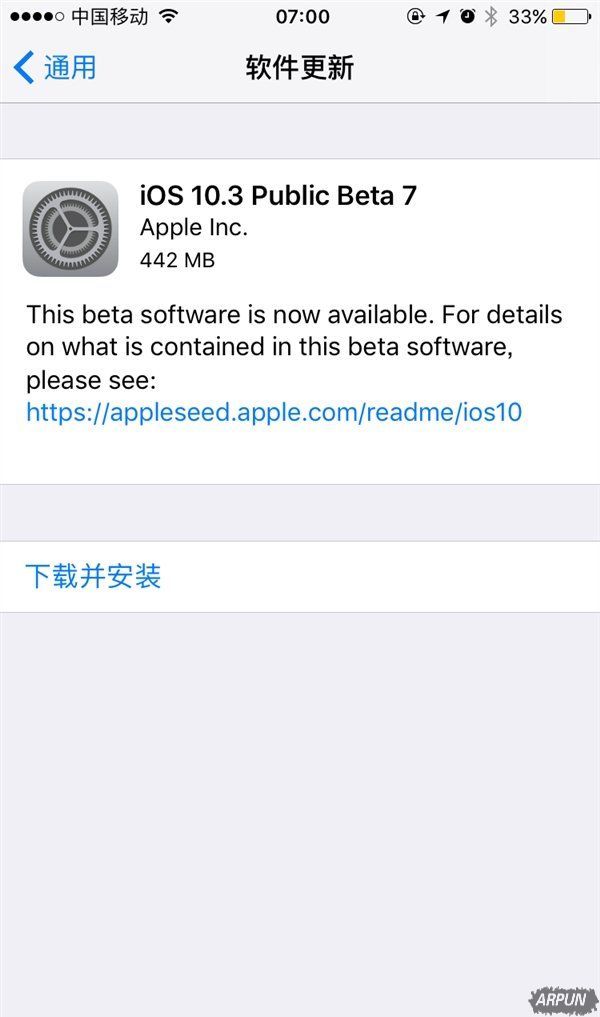Go back to the 通用 settings page

tap(56, 67)
